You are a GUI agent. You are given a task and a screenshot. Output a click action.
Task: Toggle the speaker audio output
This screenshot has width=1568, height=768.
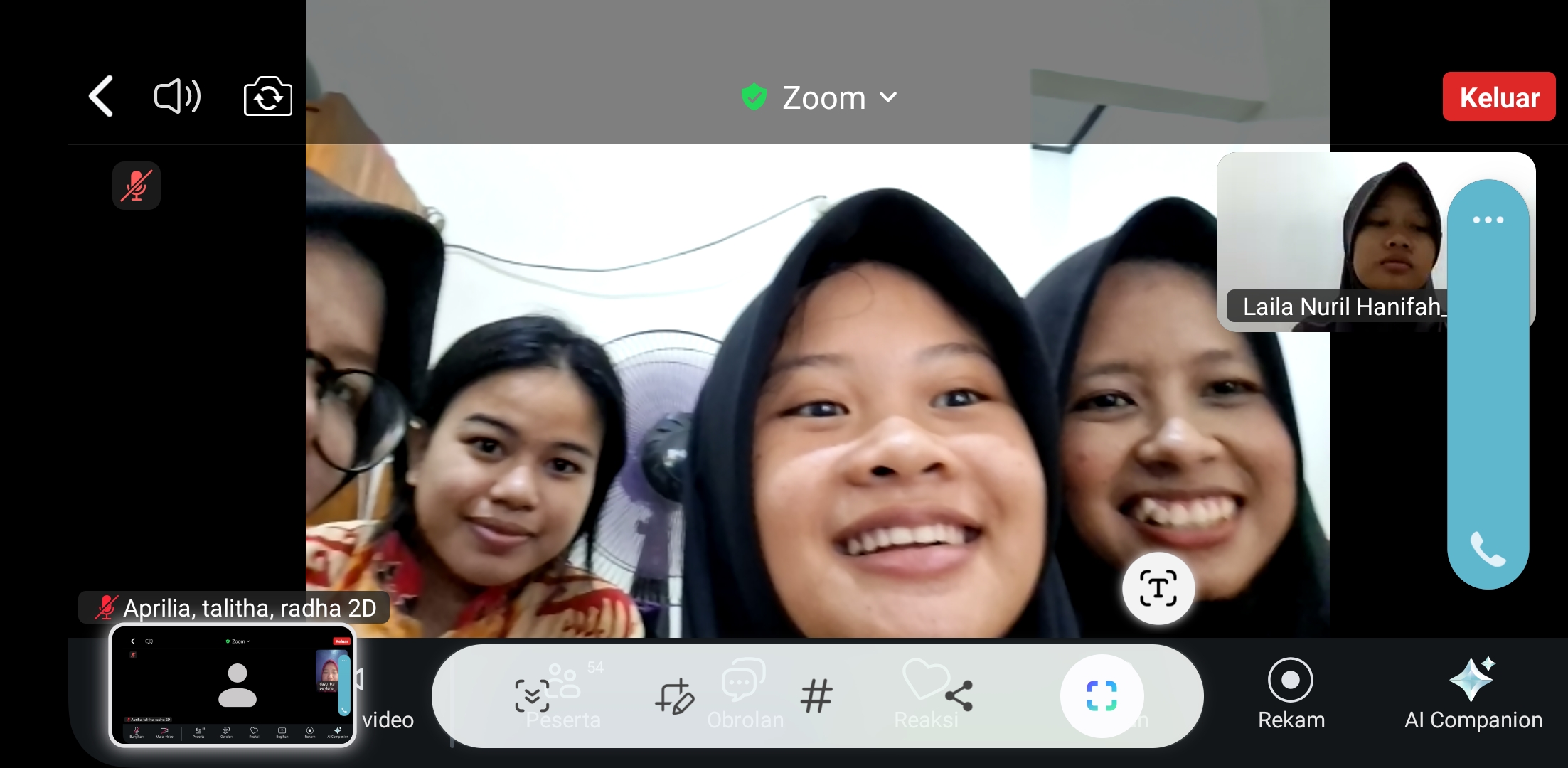point(177,96)
